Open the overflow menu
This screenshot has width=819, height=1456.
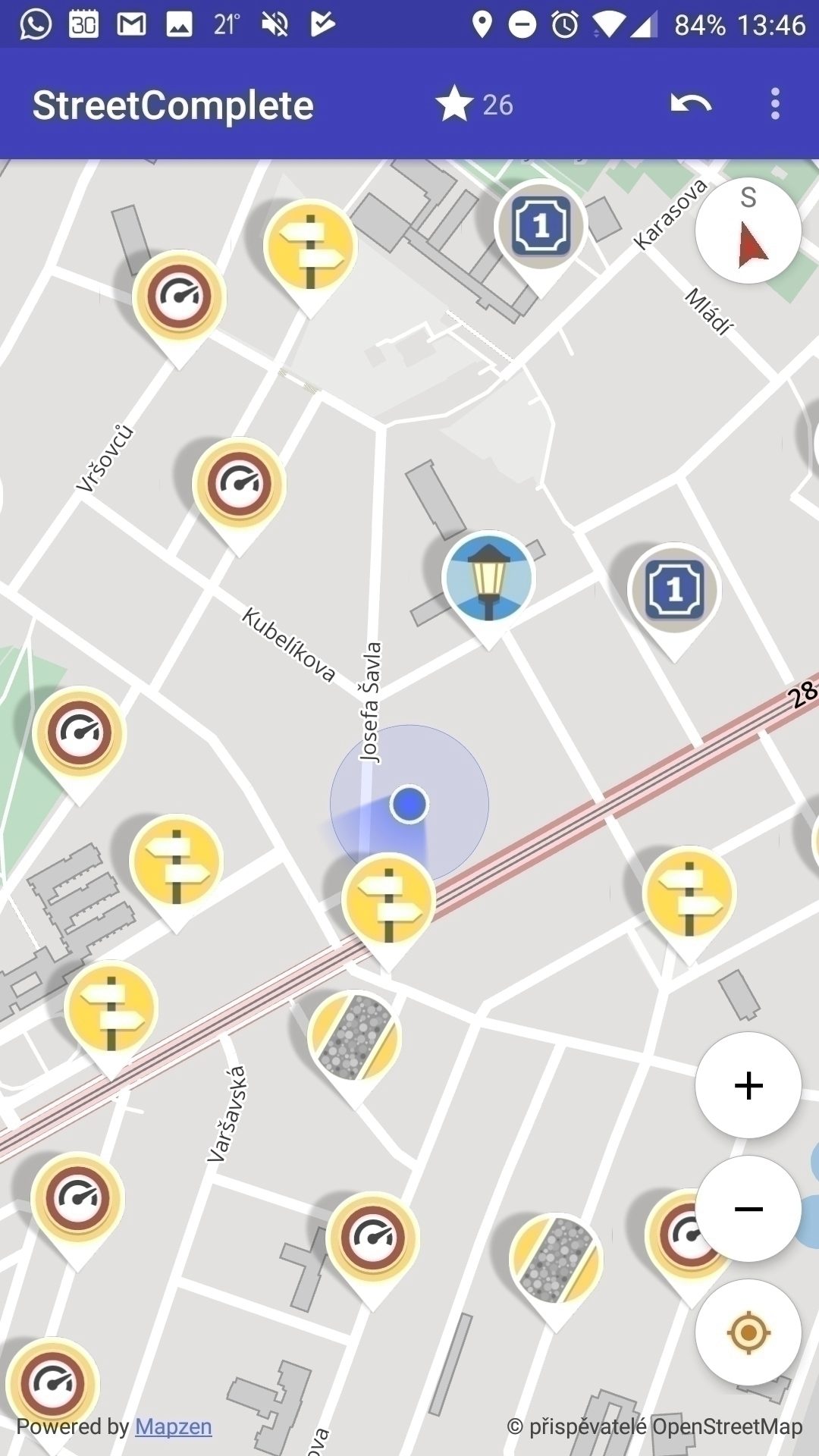click(774, 104)
